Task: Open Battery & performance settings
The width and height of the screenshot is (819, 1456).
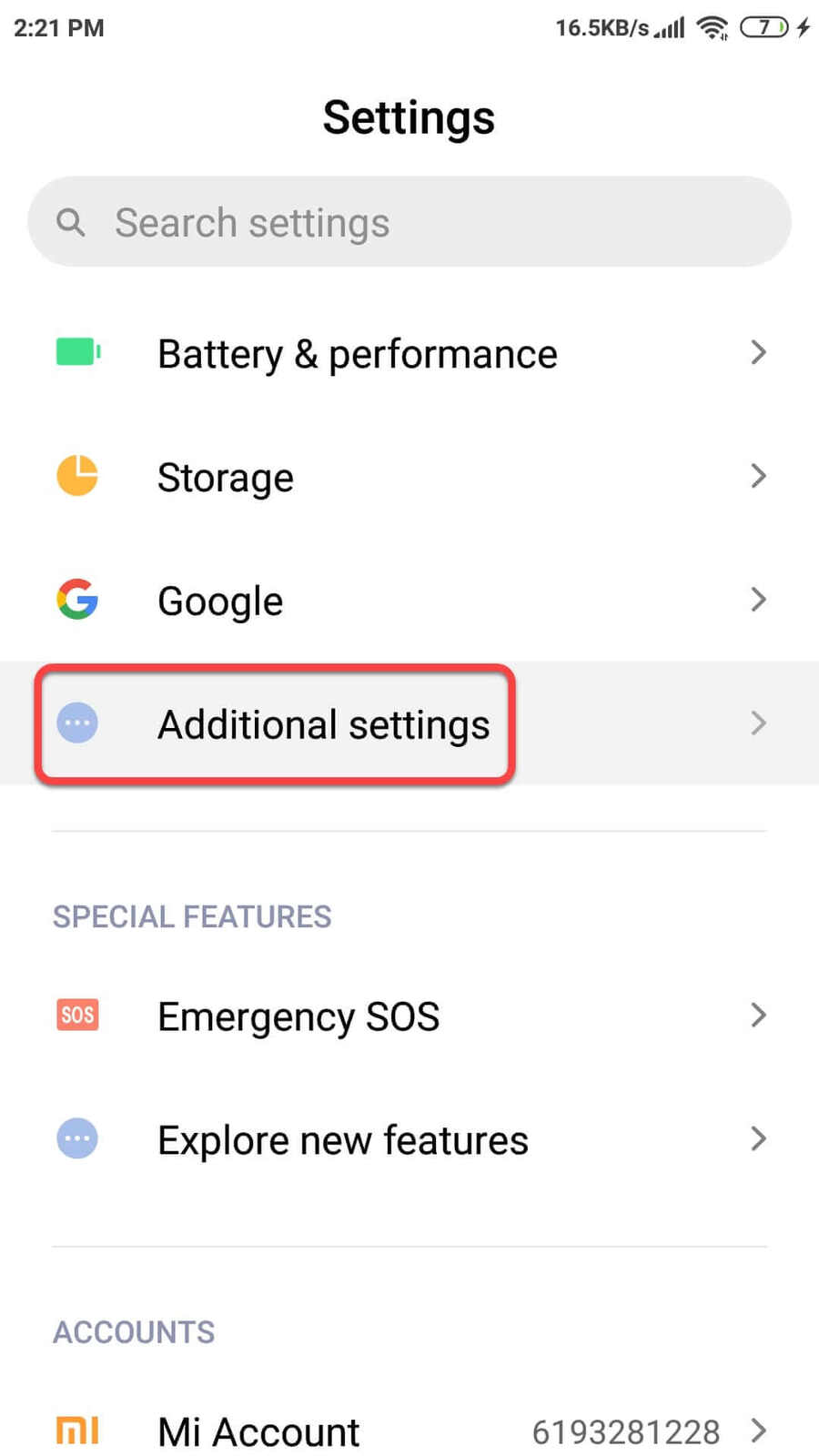Action: click(x=409, y=353)
